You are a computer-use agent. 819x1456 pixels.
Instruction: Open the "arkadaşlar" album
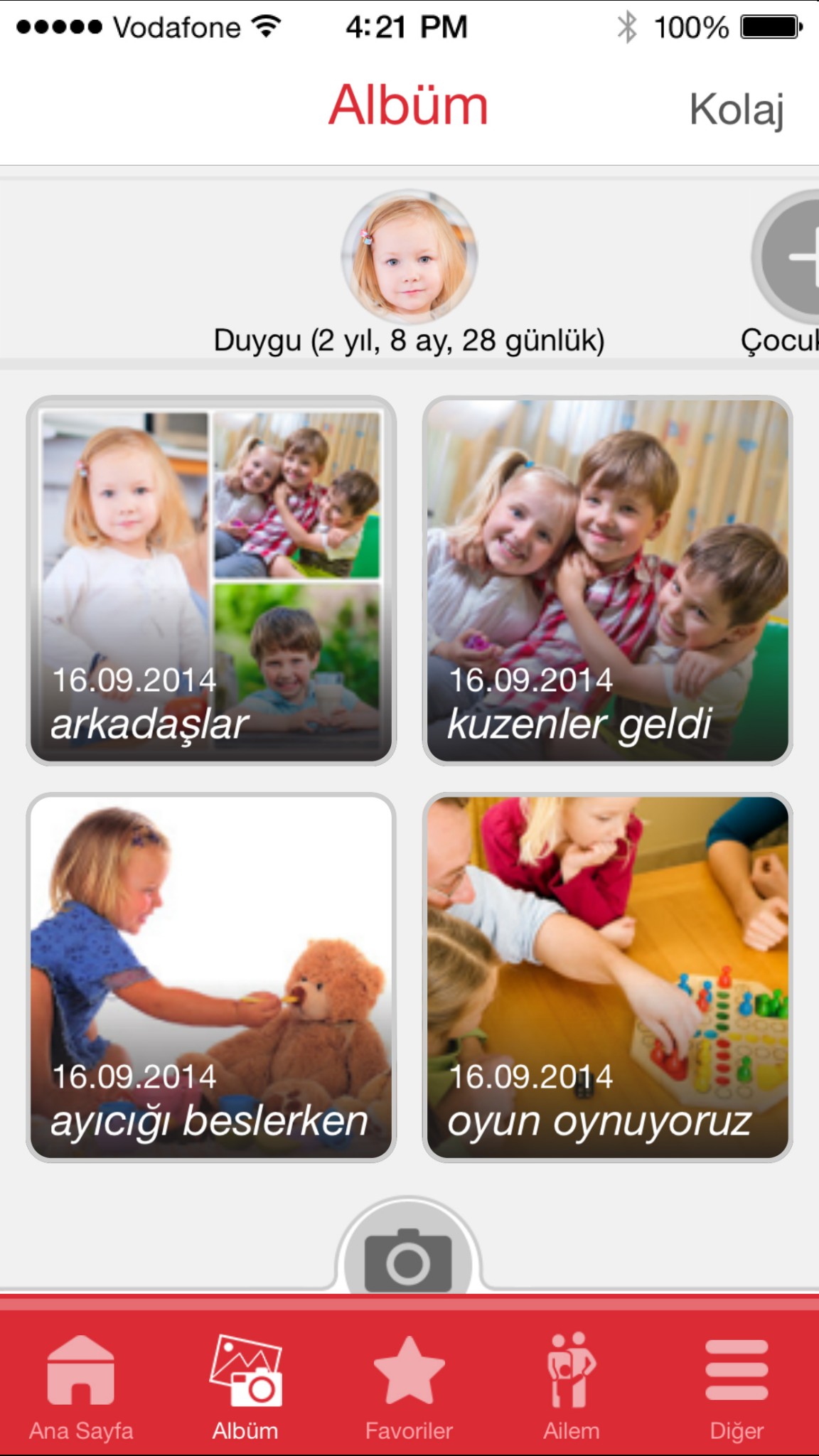pos(211,580)
